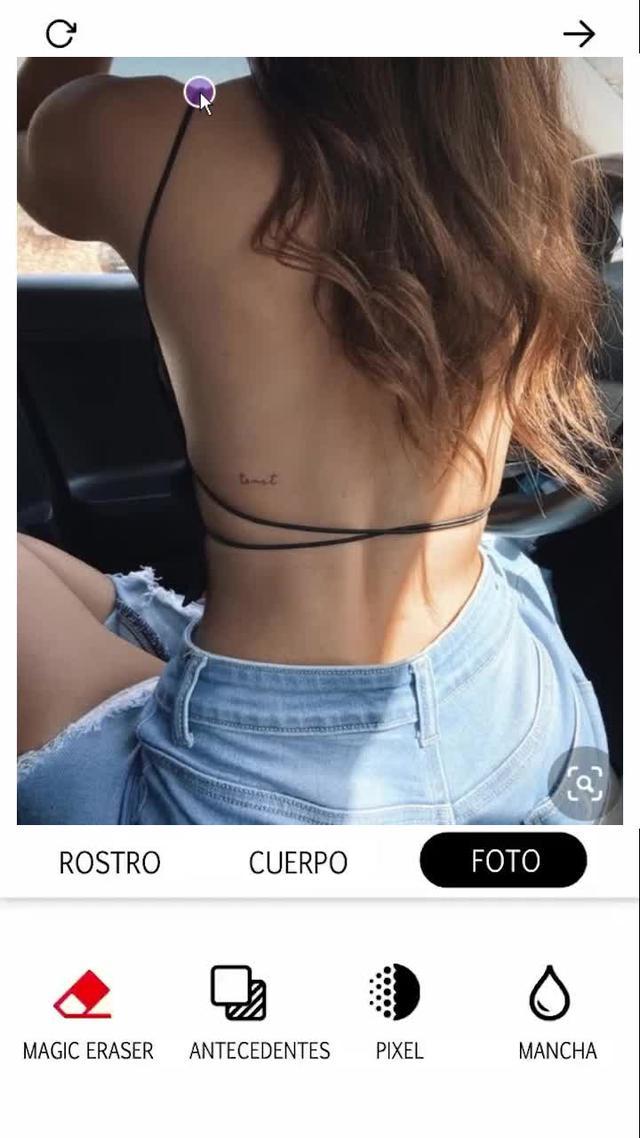
Task: Proceed with the forward arrow
Action: click(579, 34)
